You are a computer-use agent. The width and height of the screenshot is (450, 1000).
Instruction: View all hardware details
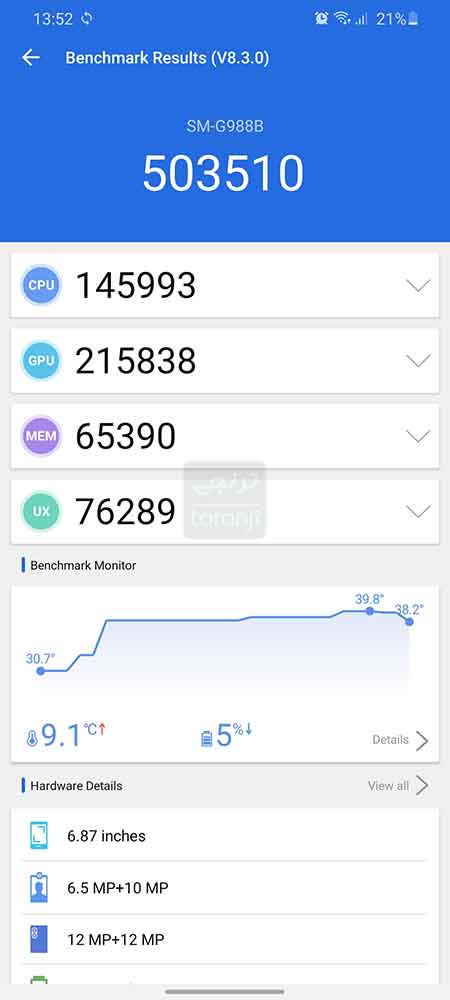398,786
